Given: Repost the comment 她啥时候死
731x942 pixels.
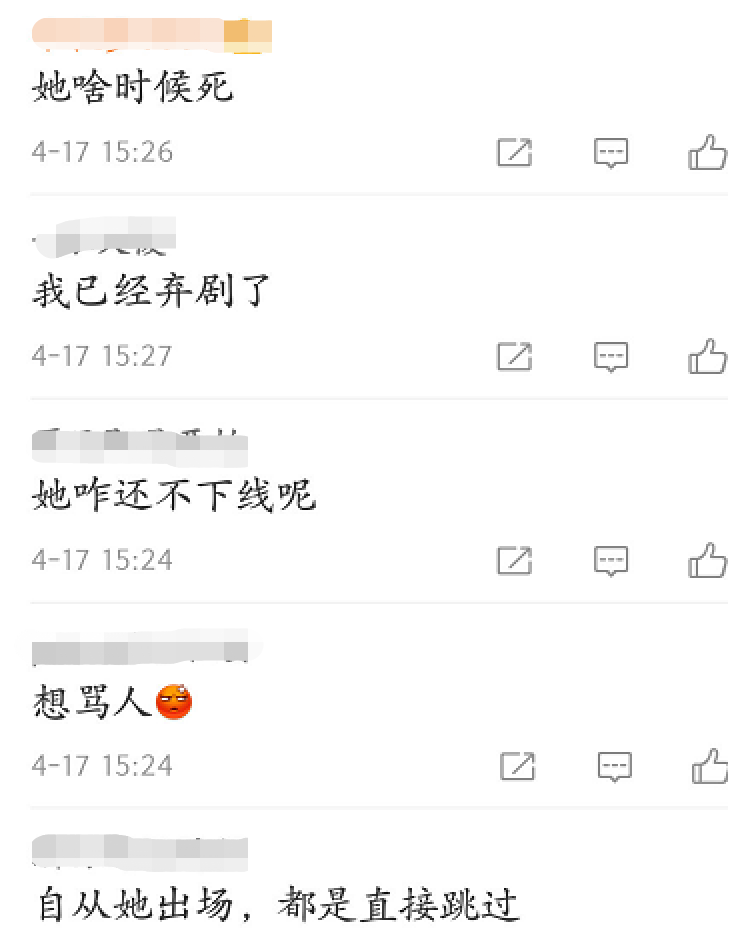Looking at the screenshot, I should (x=514, y=152).
